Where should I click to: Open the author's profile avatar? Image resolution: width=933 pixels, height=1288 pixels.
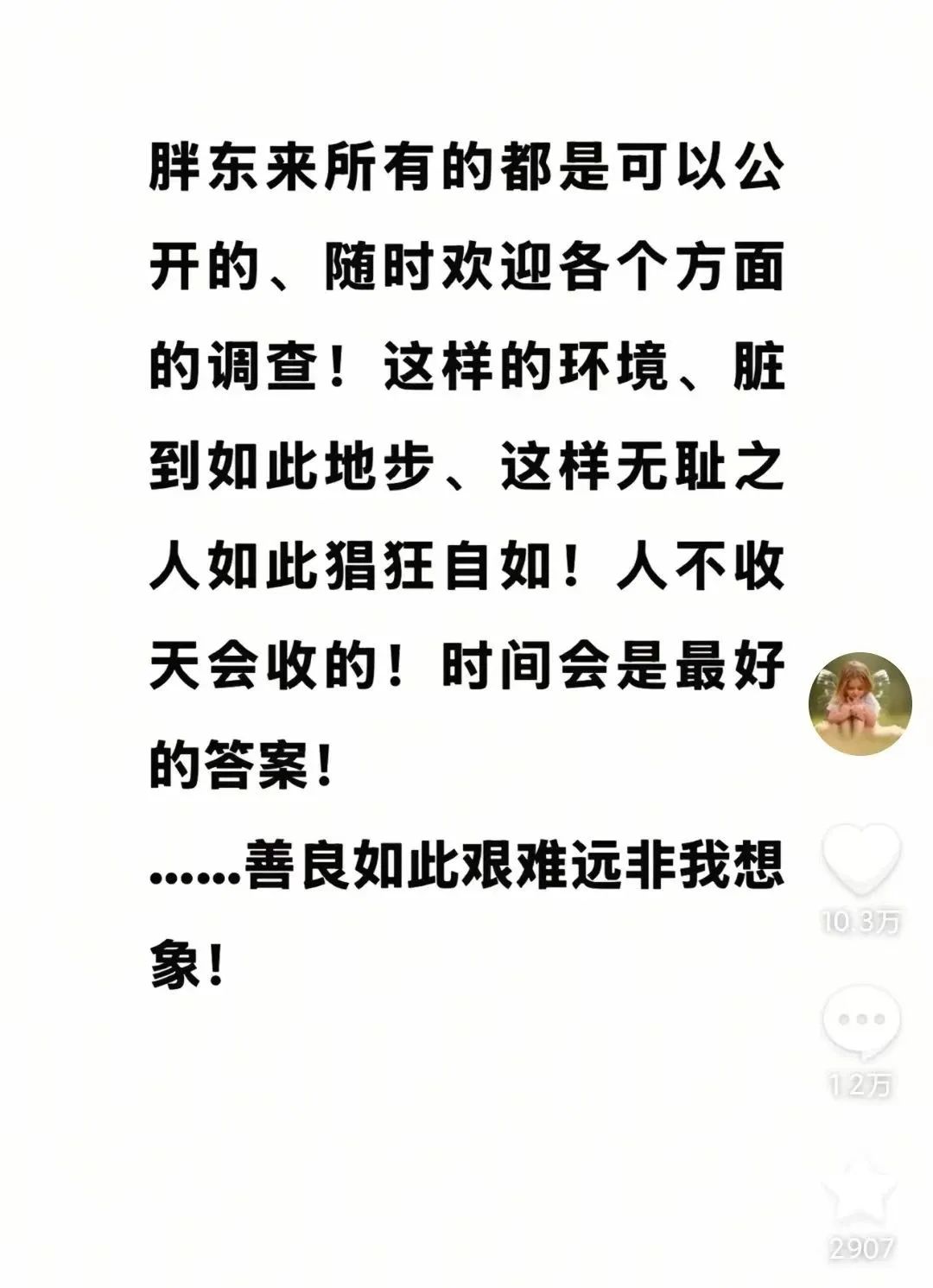860,703
